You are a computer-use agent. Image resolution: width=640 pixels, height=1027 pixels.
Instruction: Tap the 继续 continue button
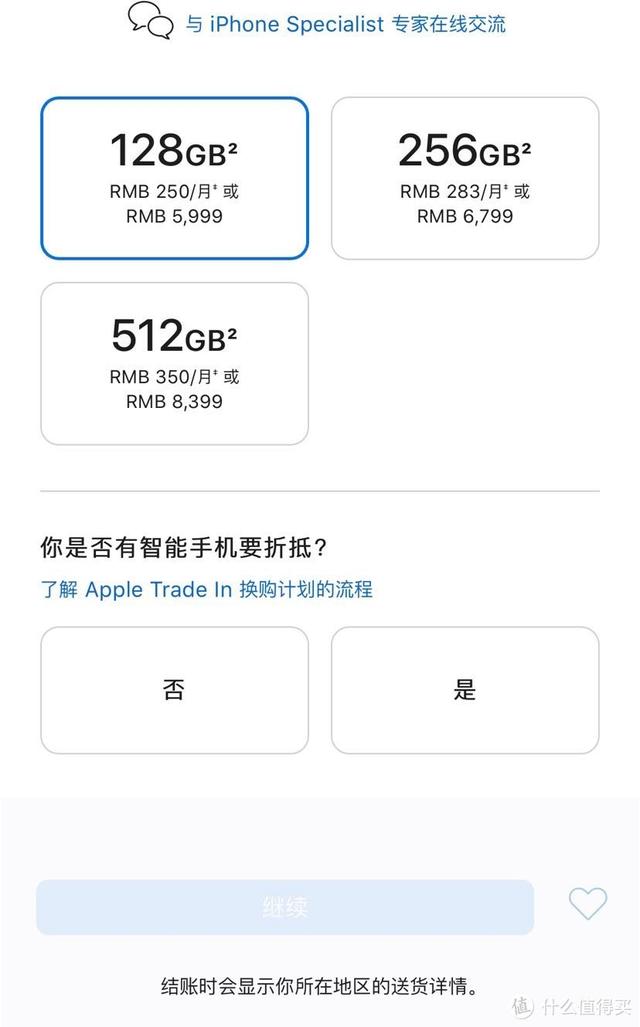[x=285, y=907]
